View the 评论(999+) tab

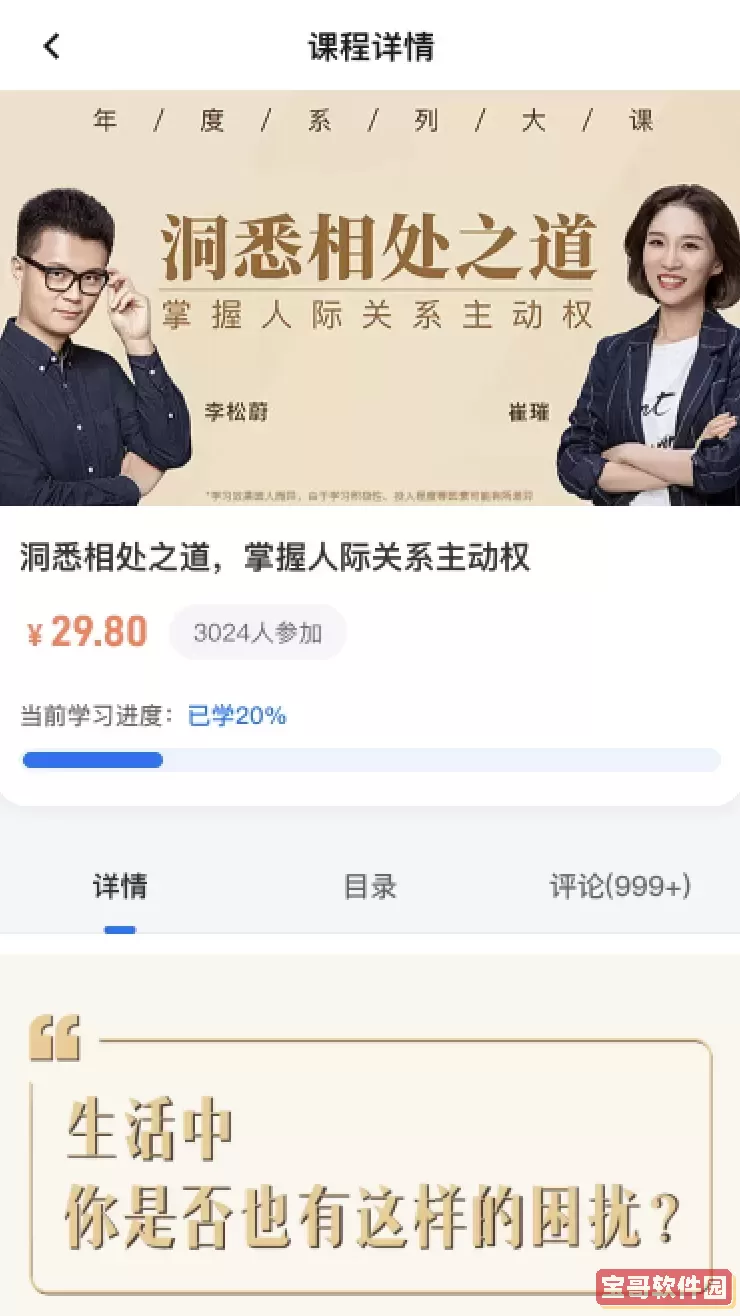pos(620,887)
